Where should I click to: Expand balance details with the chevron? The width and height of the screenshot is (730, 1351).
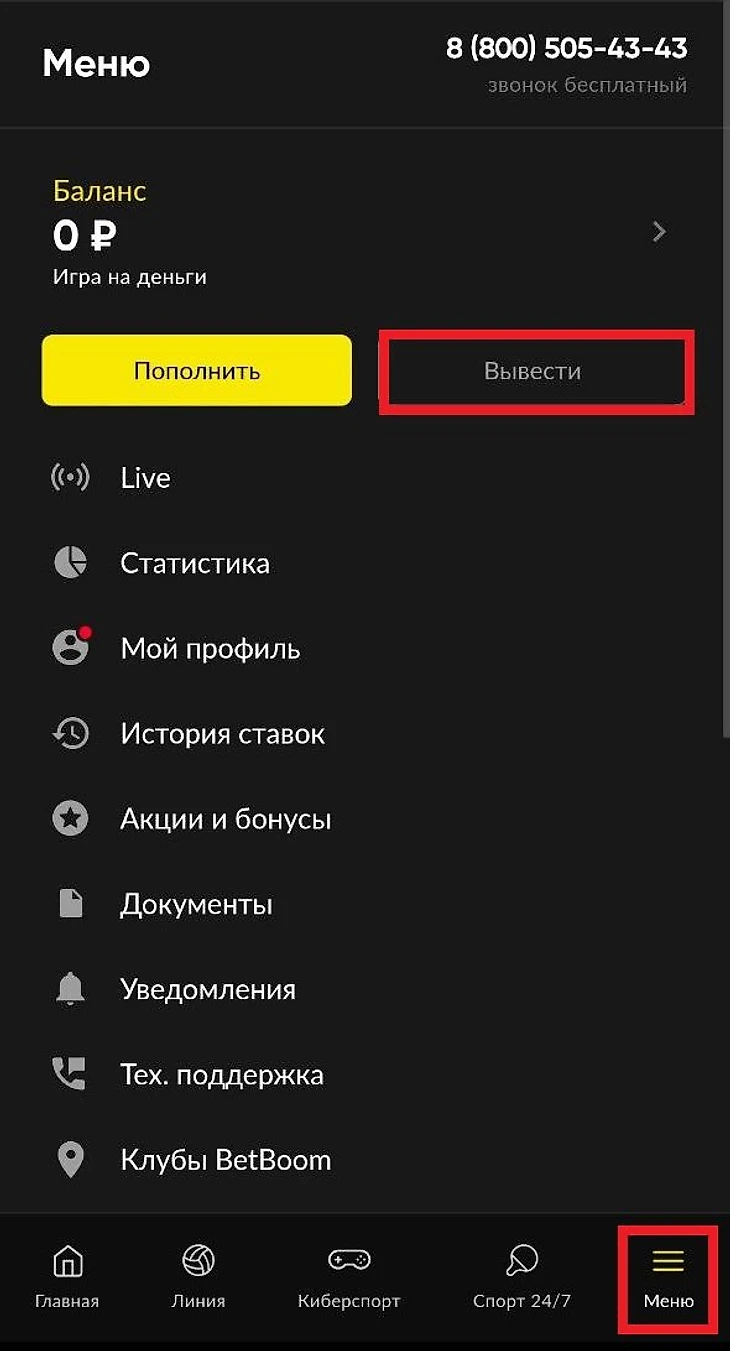pyautogui.click(x=659, y=232)
